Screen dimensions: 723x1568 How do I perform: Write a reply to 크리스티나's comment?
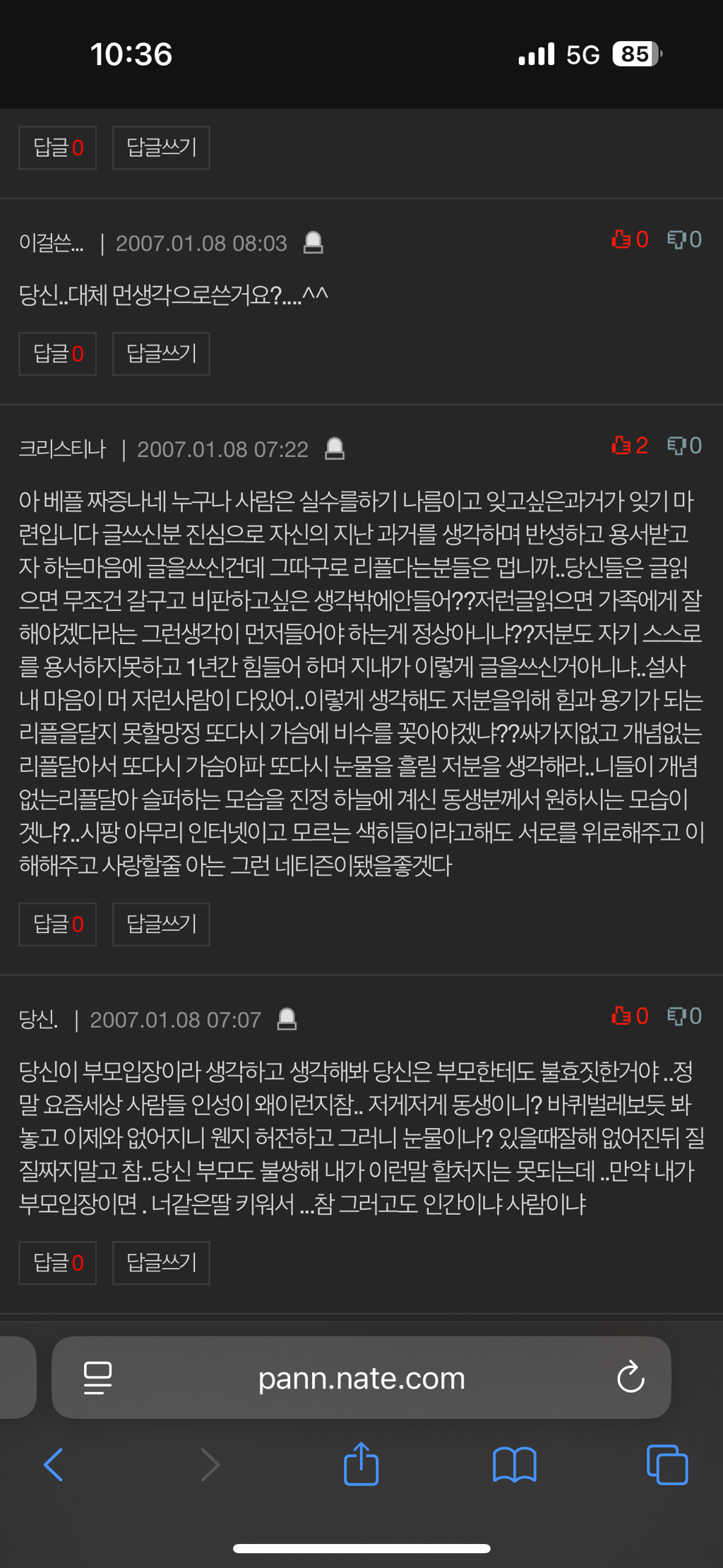tap(161, 924)
